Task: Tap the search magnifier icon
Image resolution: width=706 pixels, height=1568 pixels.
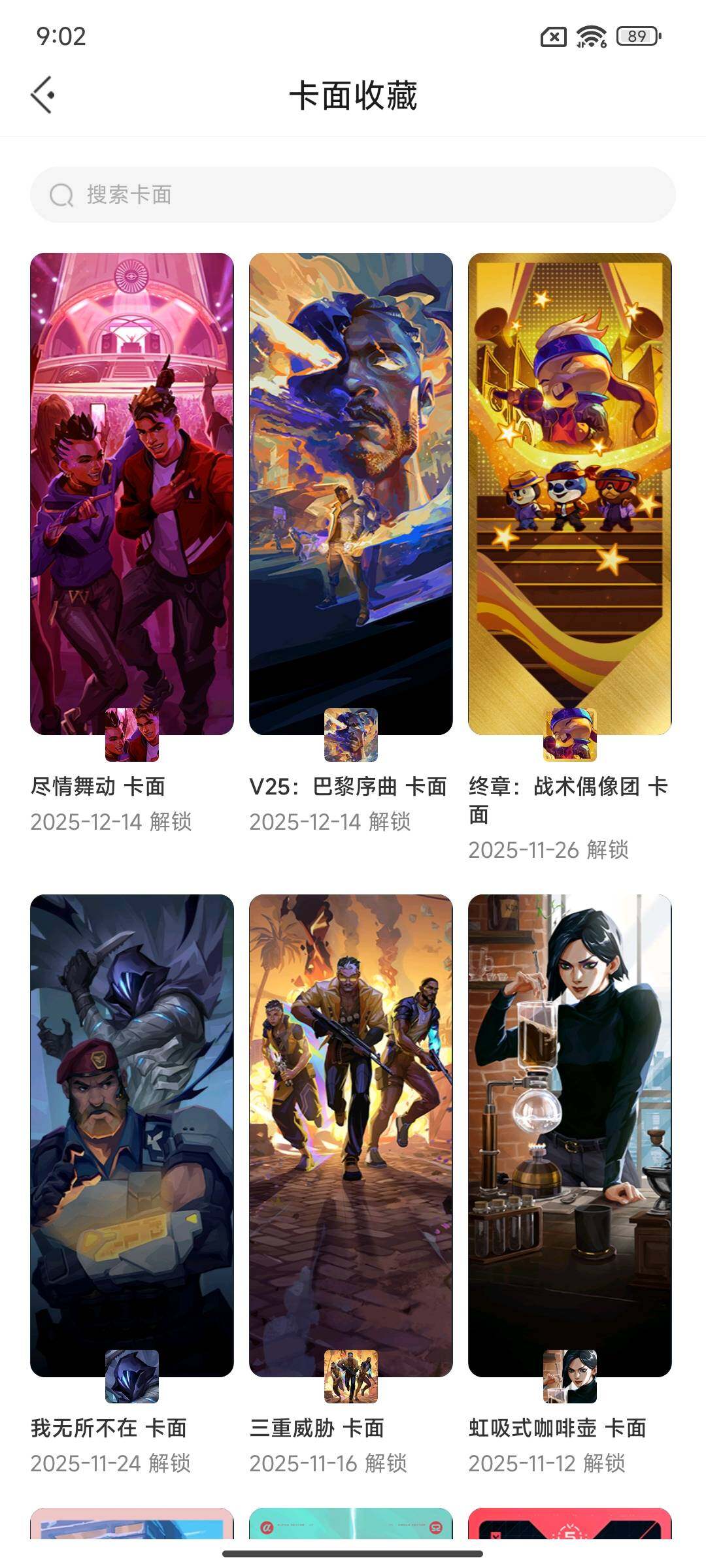Action: 61,193
